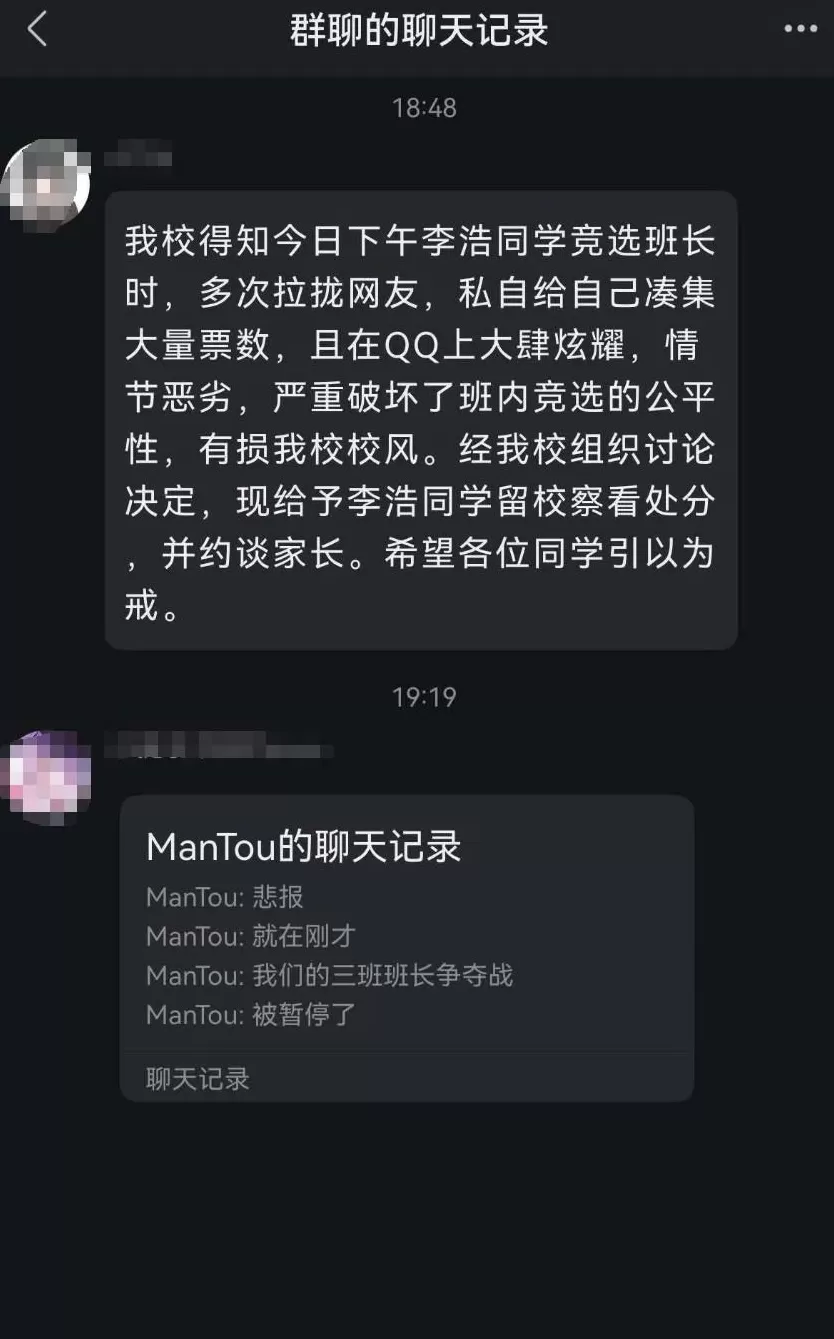Click the chat title 群聊的聊天记录
The width and height of the screenshot is (834, 1339).
(x=417, y=31)
